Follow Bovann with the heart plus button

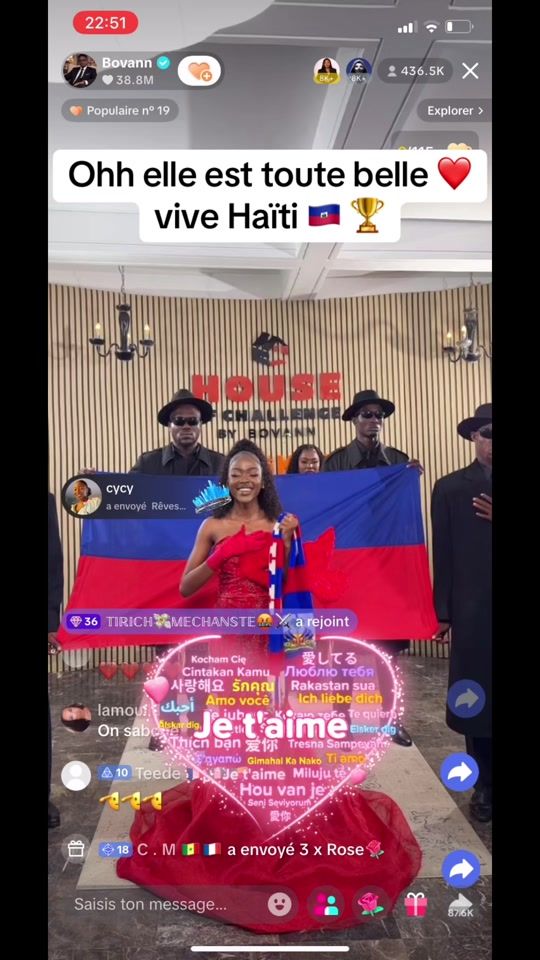200,71
